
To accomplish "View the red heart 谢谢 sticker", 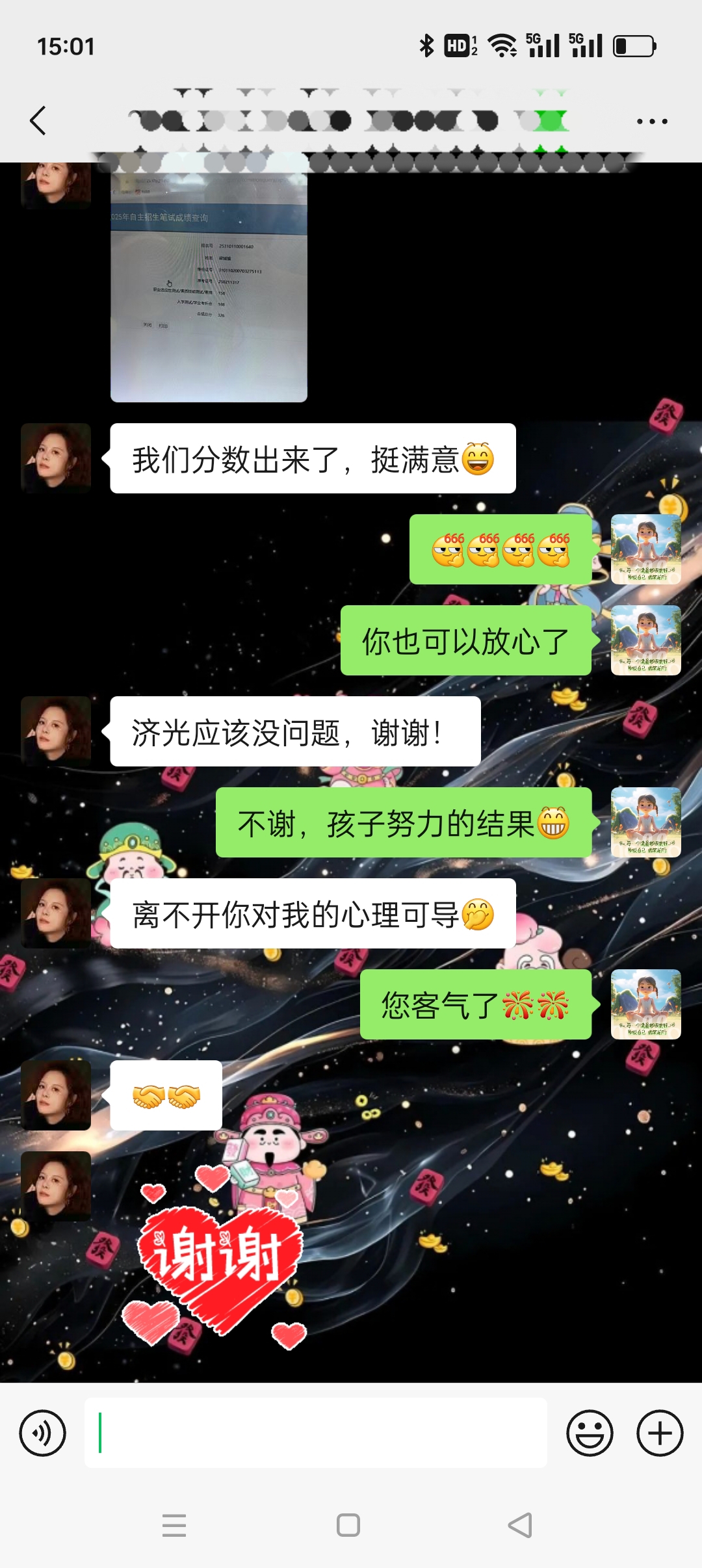I will coord(218,1261).
